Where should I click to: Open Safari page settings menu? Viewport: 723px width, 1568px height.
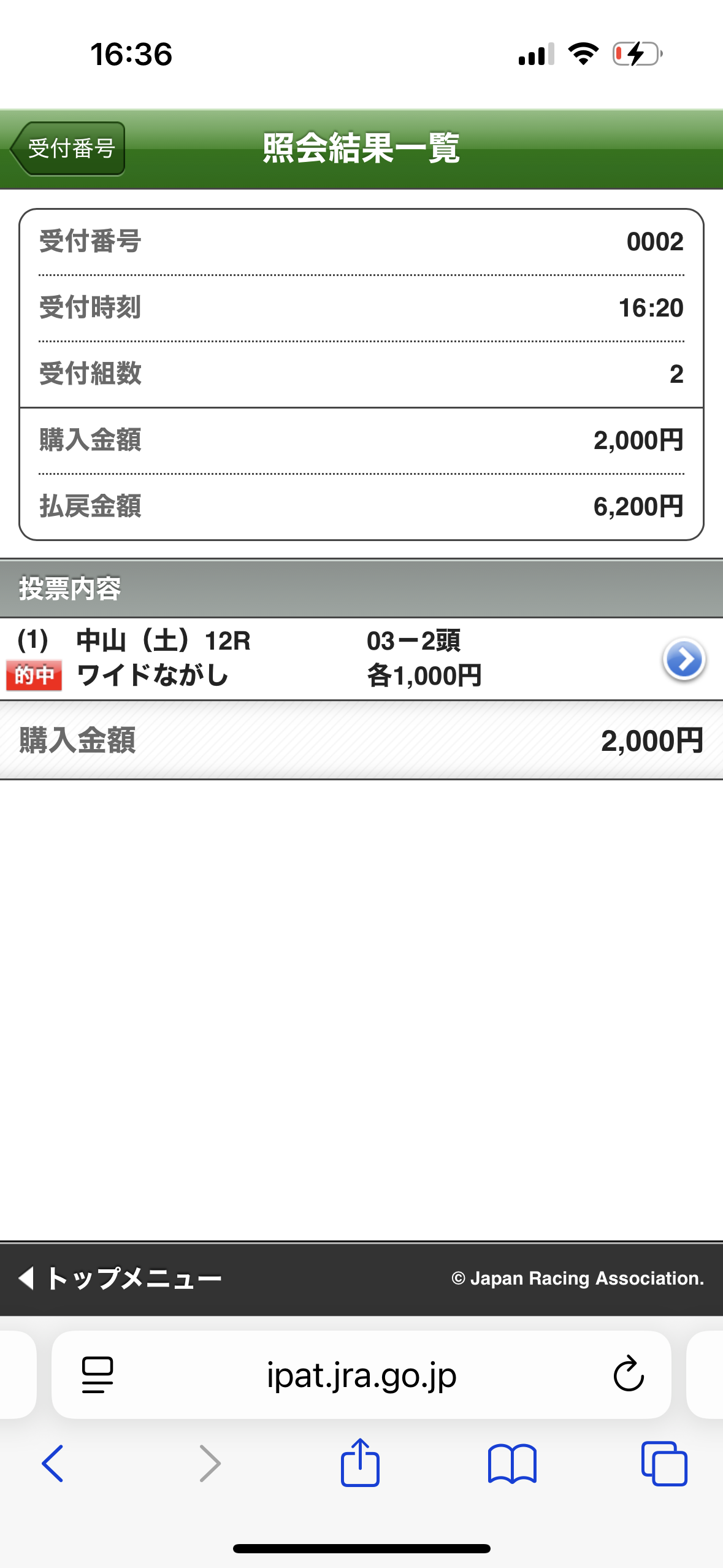pos(98,1375)
